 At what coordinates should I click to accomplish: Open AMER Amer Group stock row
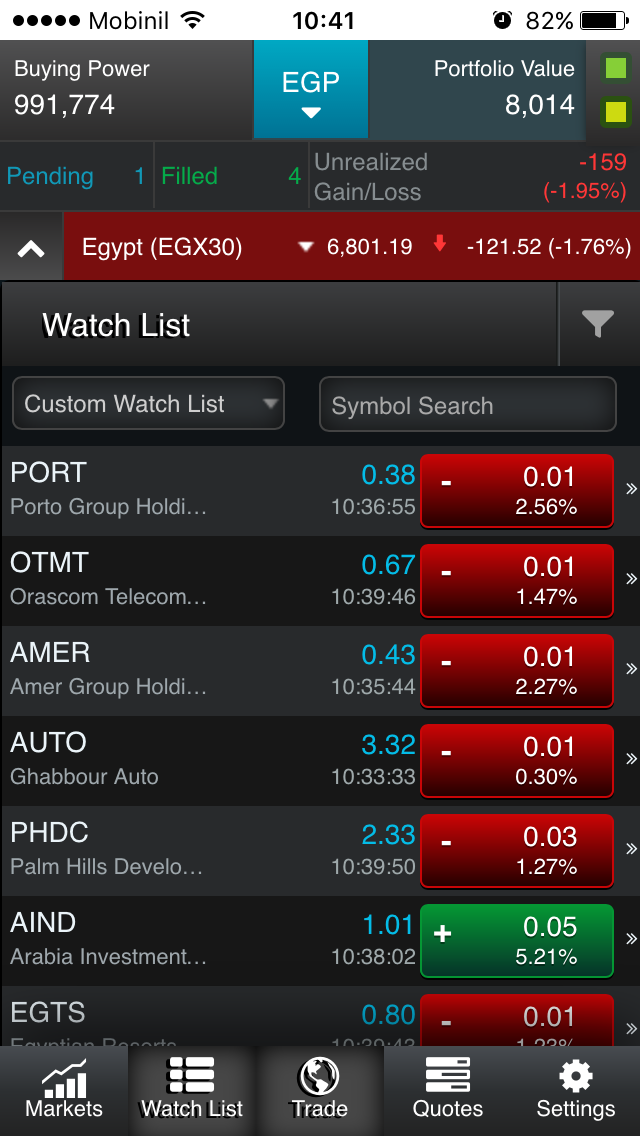(200, 670)
